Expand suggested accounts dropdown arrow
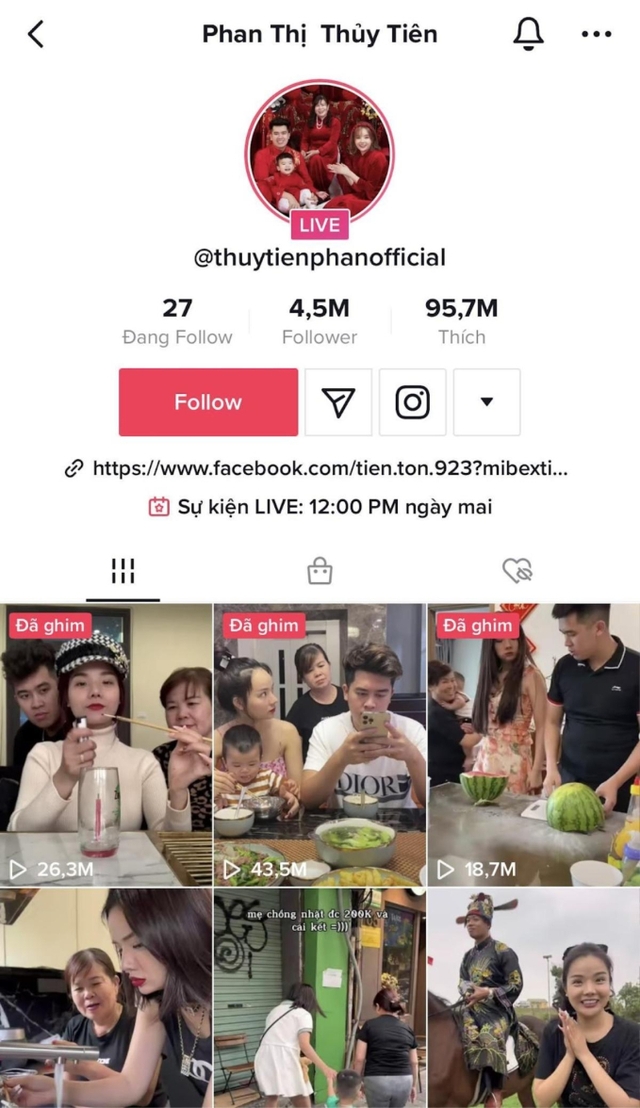 pyautogui.click(x=487, y=402)
